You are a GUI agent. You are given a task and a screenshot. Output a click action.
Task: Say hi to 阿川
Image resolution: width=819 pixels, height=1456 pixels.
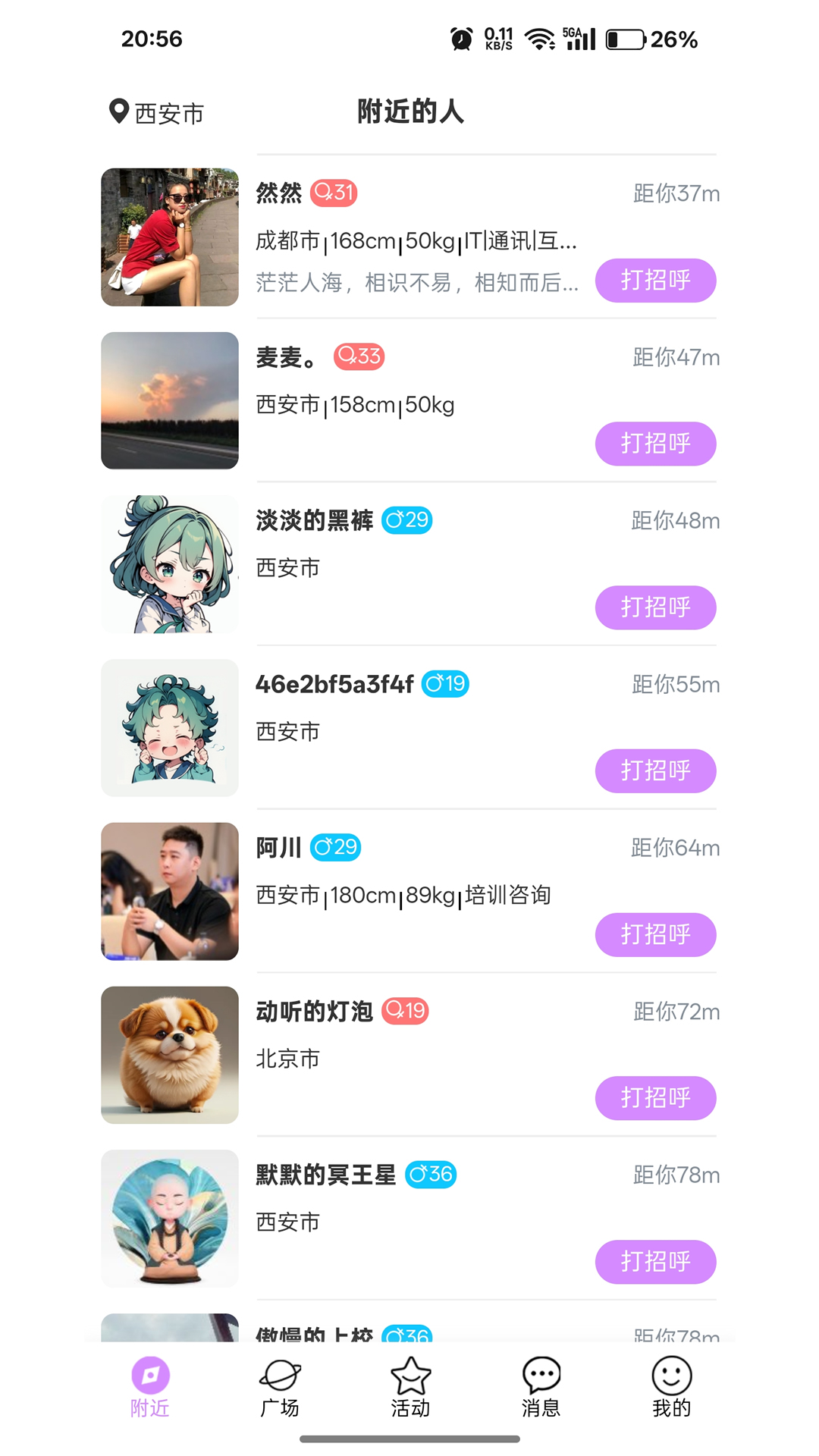(x=655, y=935)
